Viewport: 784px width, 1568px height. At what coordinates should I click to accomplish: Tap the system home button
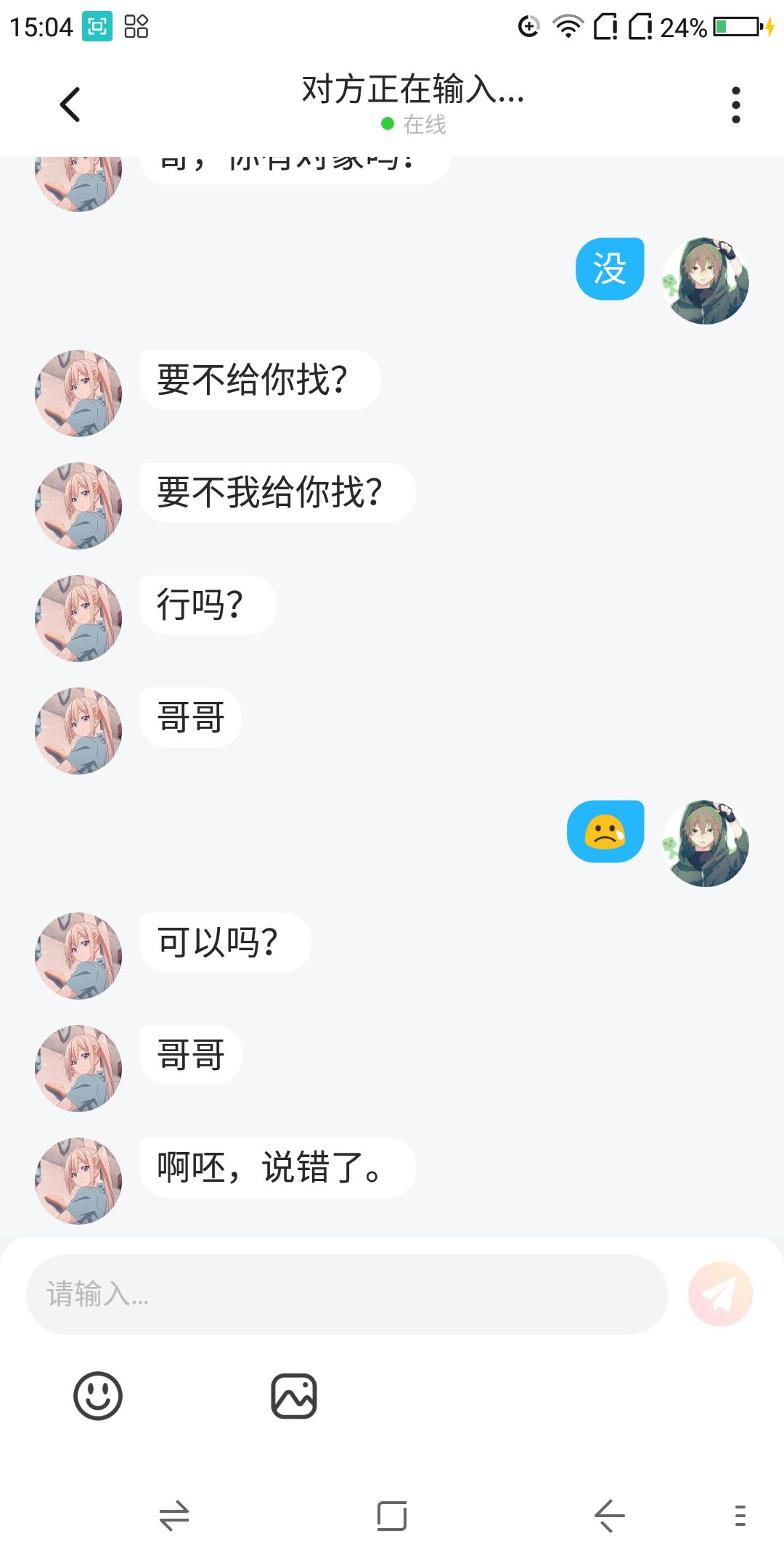point(392,1516)
